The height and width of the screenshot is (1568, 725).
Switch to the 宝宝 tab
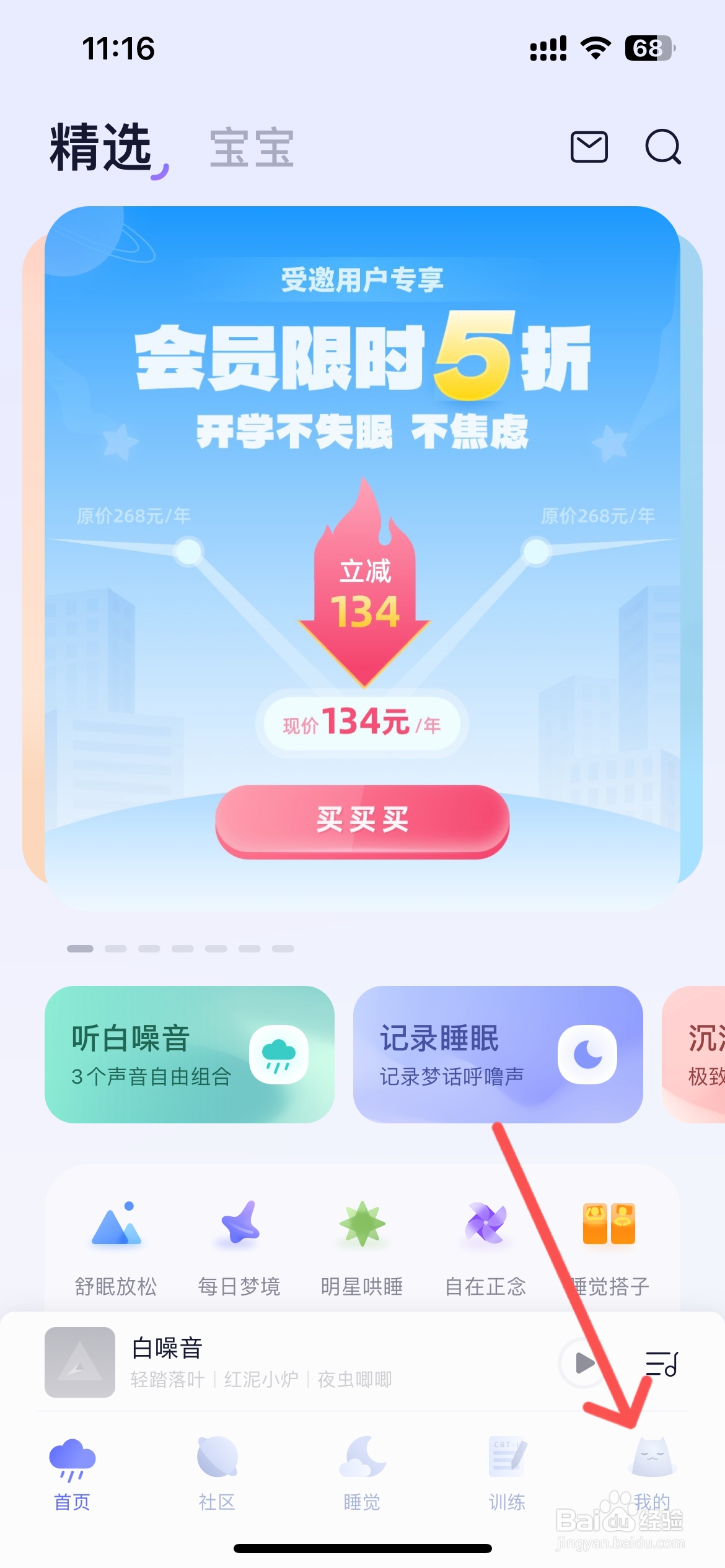tap(251, 149)
